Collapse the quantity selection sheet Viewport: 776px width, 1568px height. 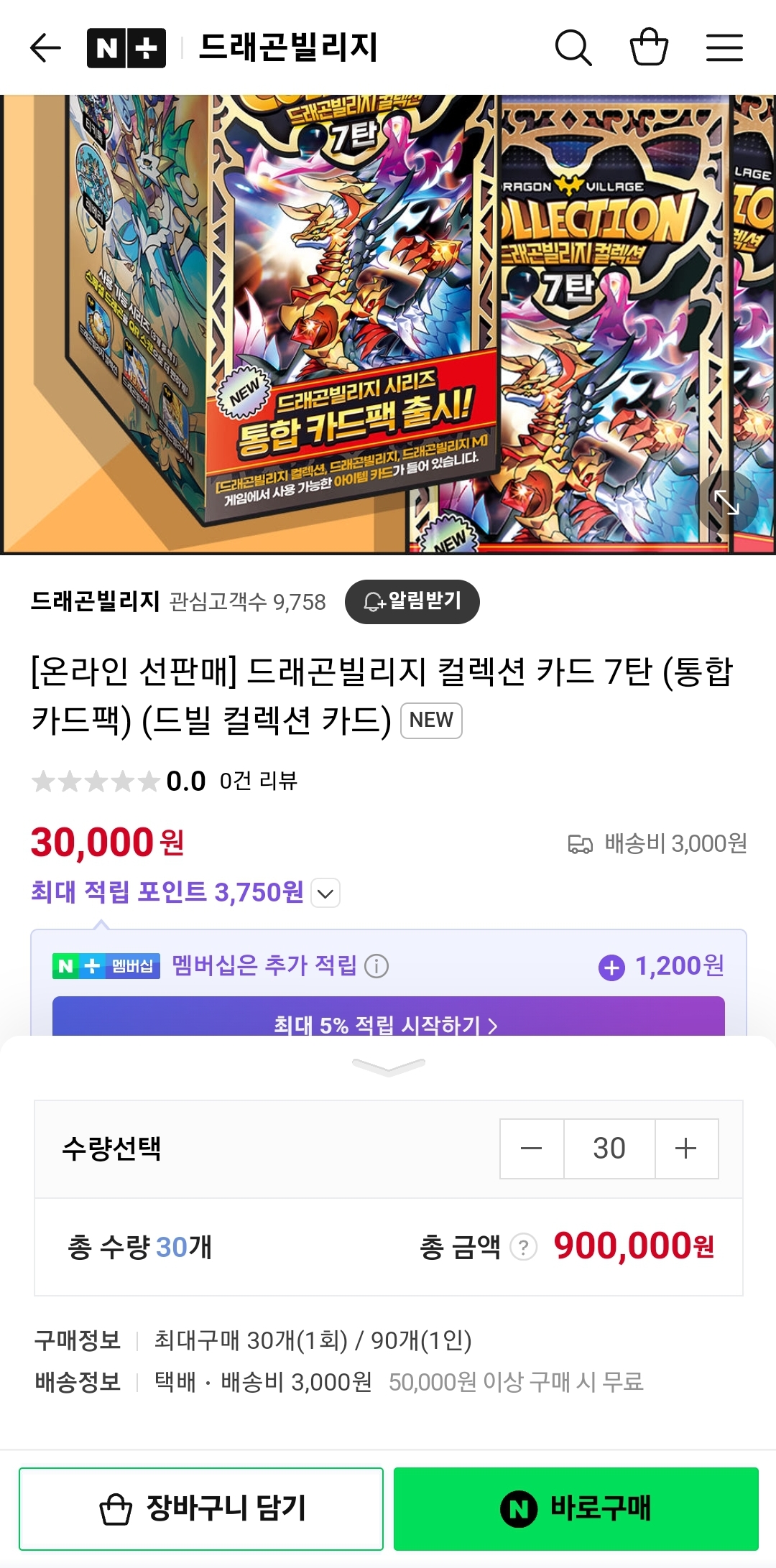[x=388, y=1067]
